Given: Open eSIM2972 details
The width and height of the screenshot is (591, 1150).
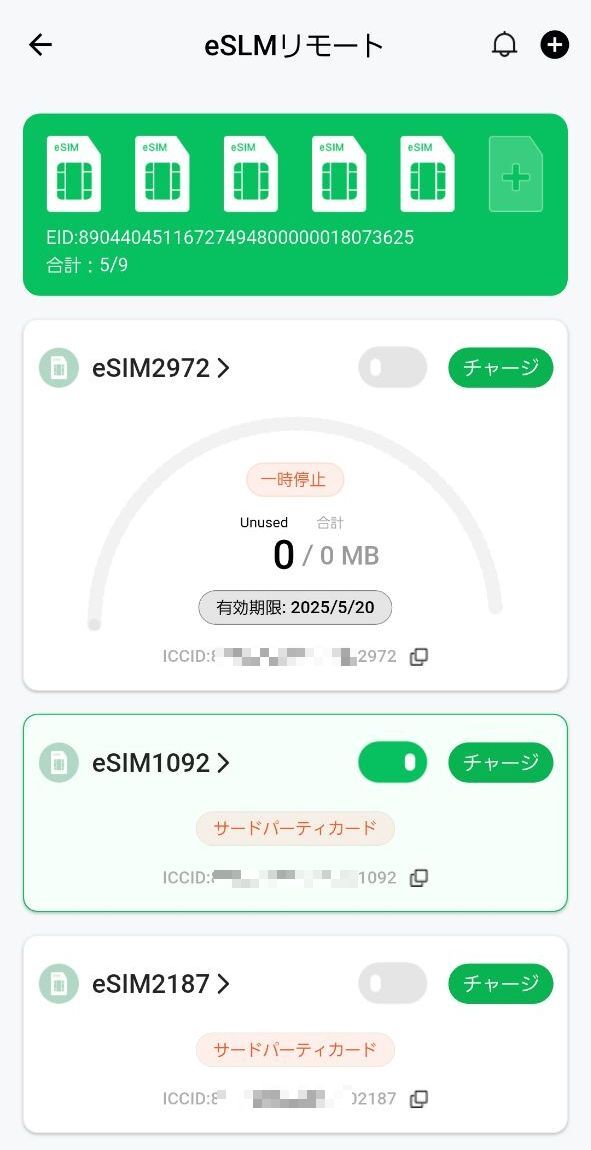Looking at the screenshot, I should (x=161, y=368).
